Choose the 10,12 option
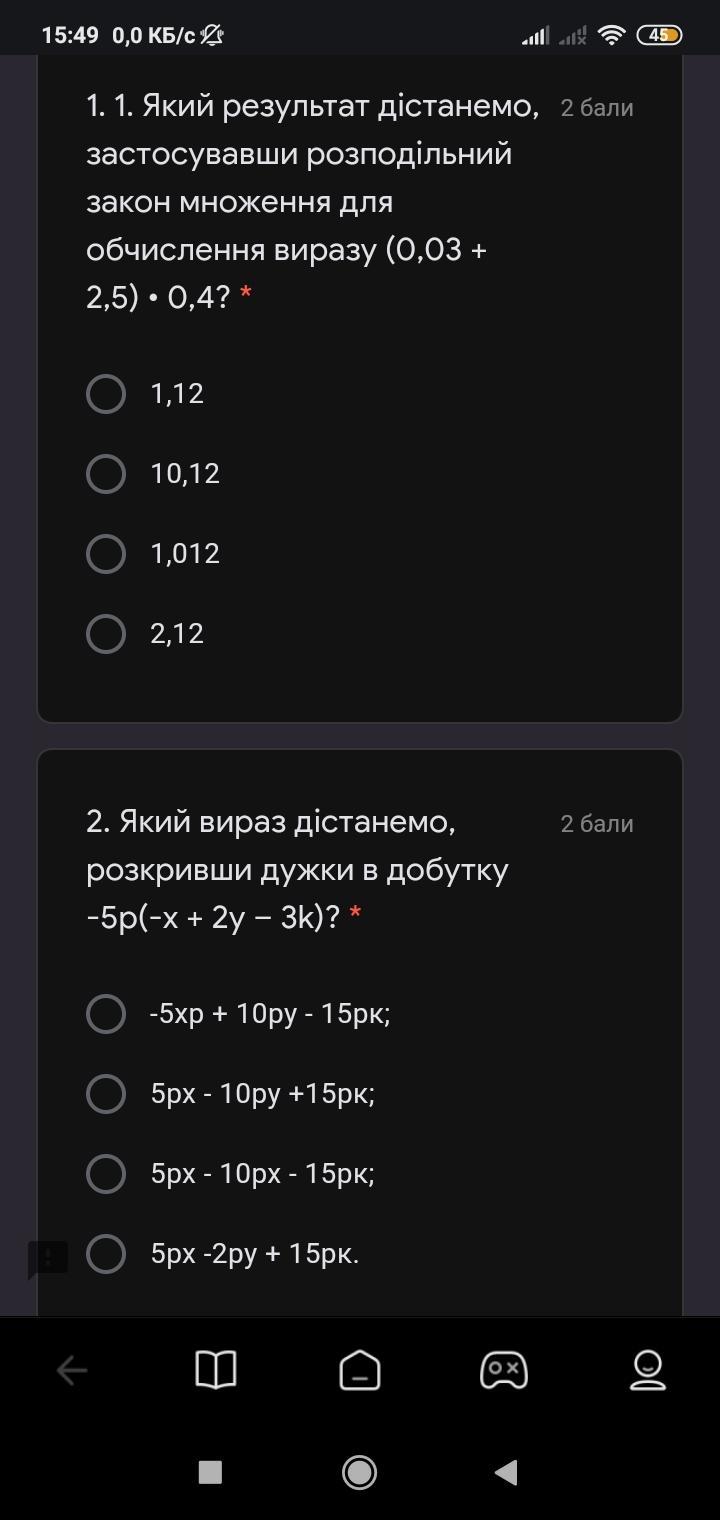 pyautogui.click(x=106, y=474)
